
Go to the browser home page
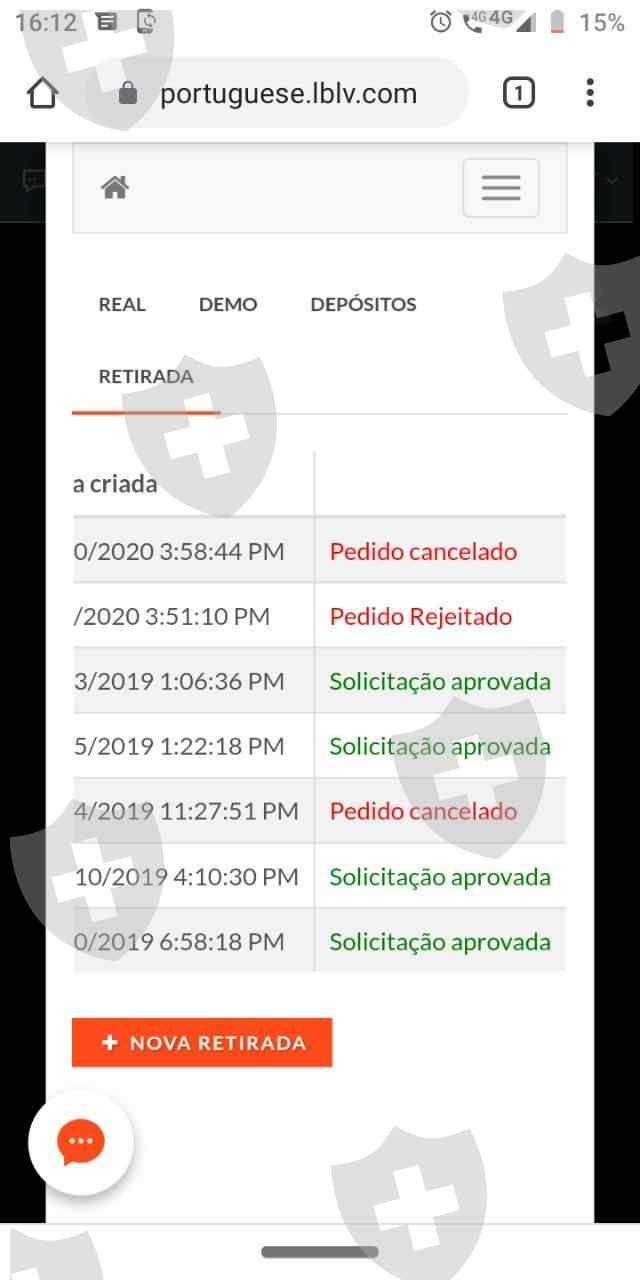pos(42,94)
